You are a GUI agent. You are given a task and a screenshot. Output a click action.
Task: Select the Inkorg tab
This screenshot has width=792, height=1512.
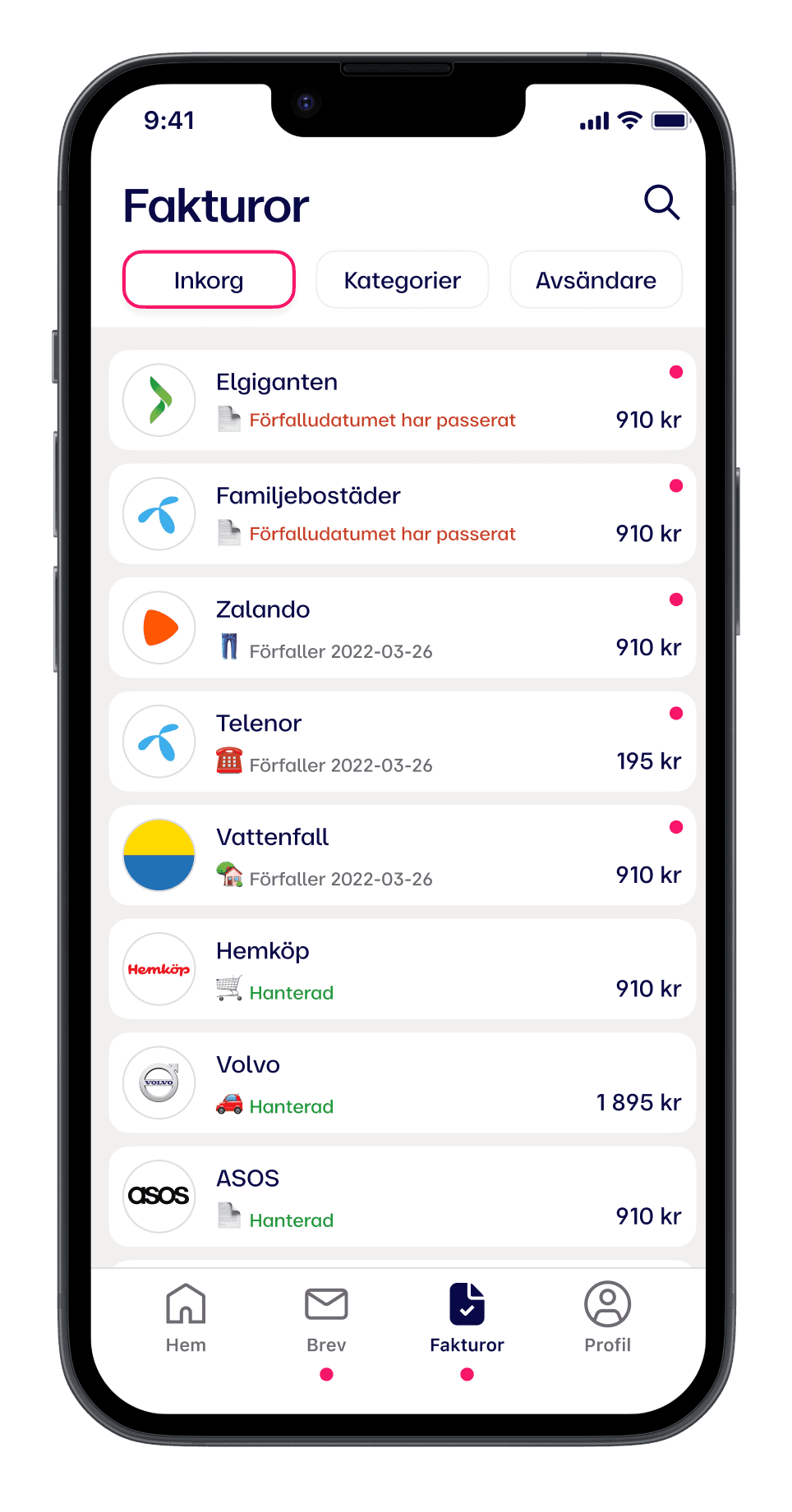click(x=209, y=280)
